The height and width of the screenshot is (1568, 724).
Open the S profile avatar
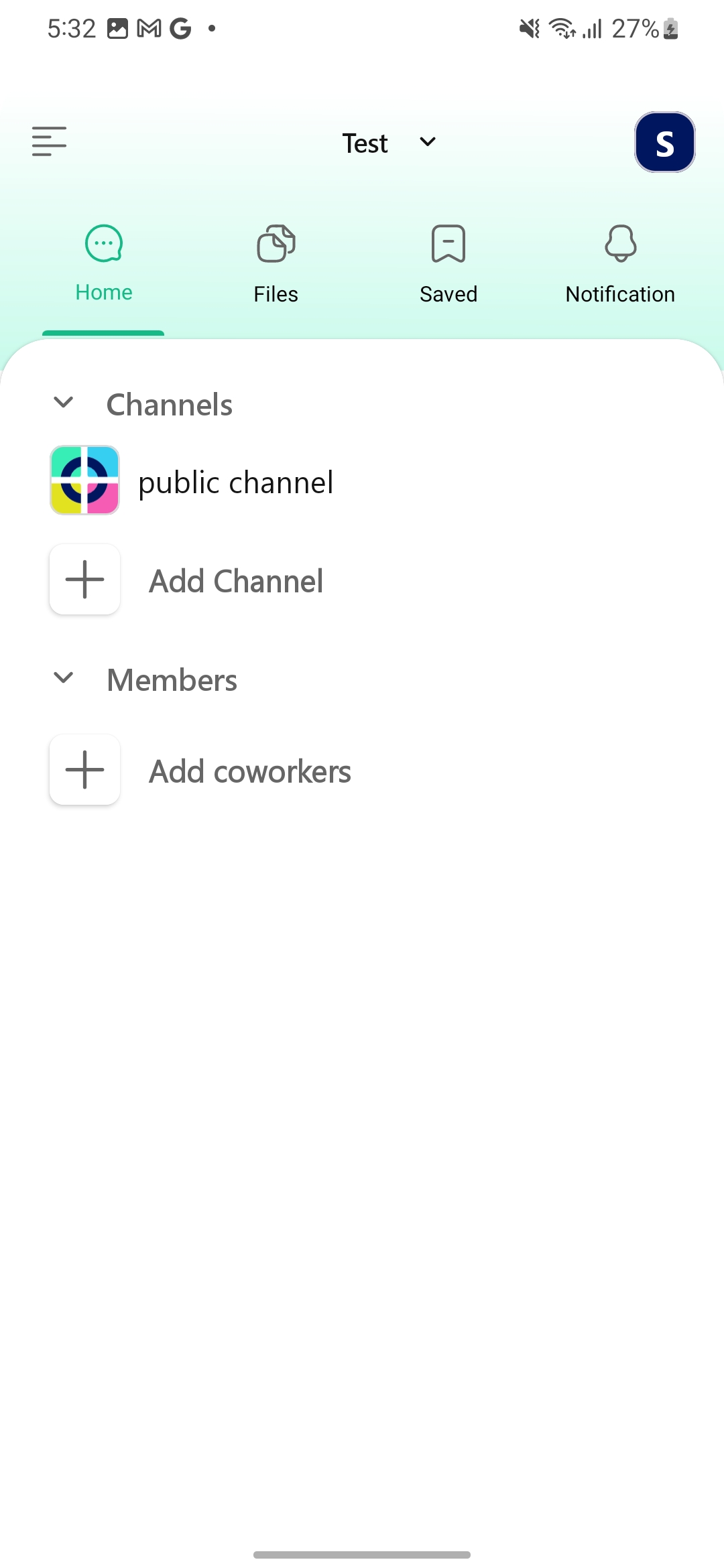[x=664, y=142]
